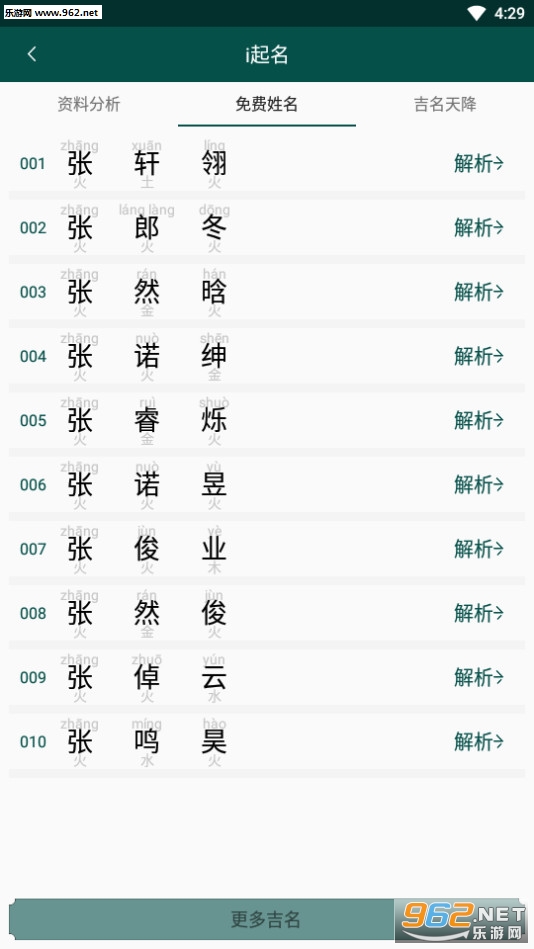Screen dimensions: 534x949
Task: Tap 解析 next to 003 张然晗
Action: point(478,292)
